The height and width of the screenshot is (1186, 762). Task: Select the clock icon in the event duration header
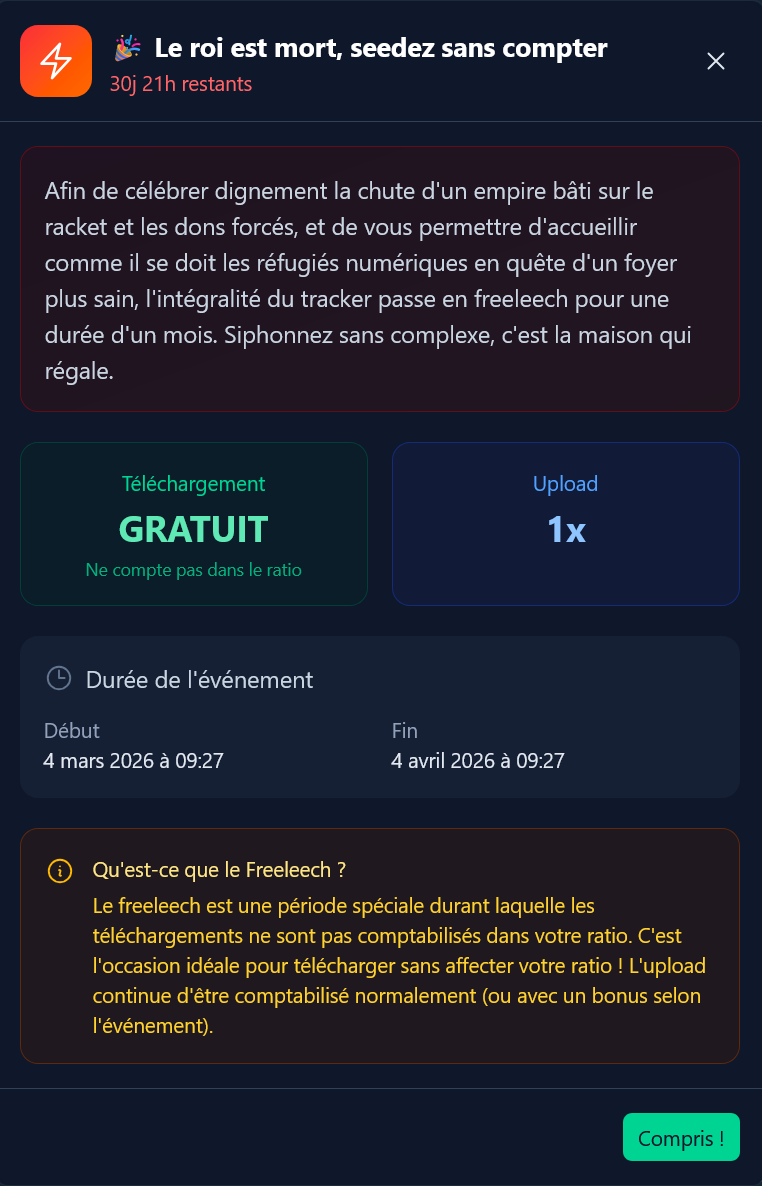tap(58, 678)
